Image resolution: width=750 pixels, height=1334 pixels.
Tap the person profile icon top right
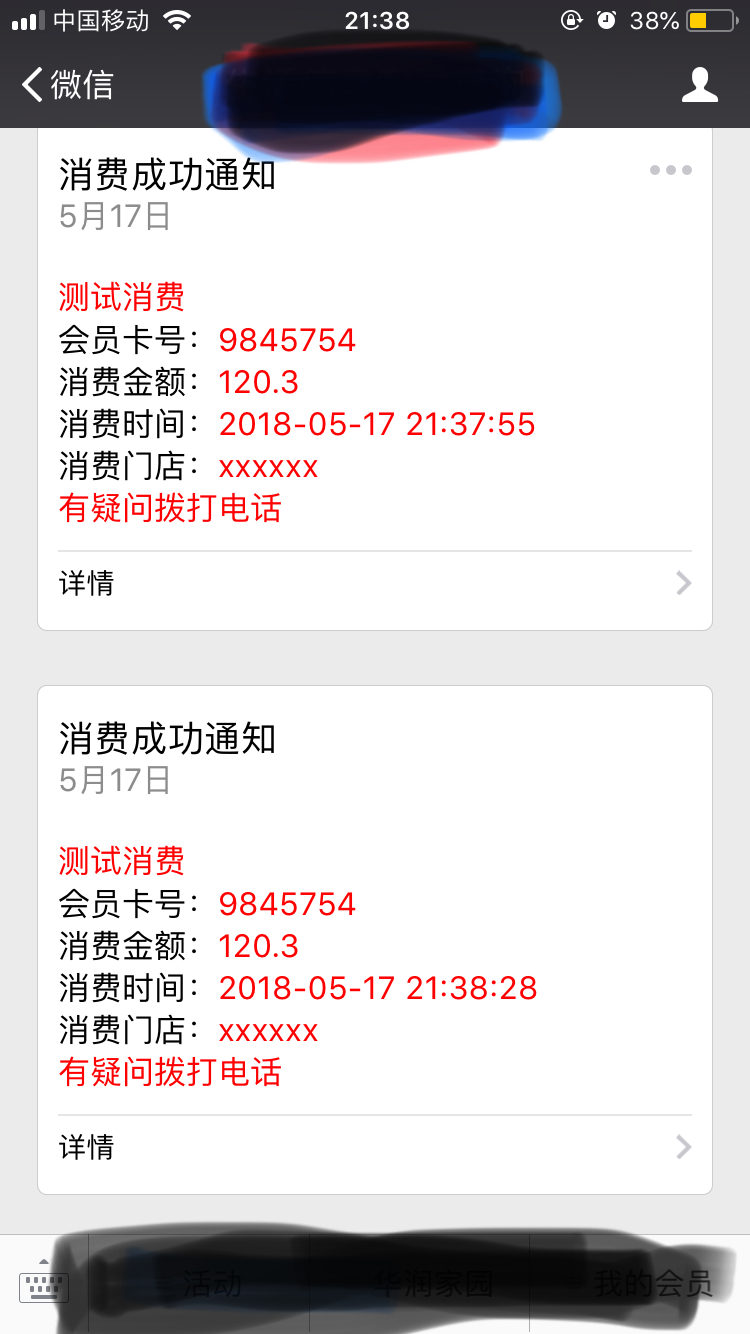click(701, 85)
